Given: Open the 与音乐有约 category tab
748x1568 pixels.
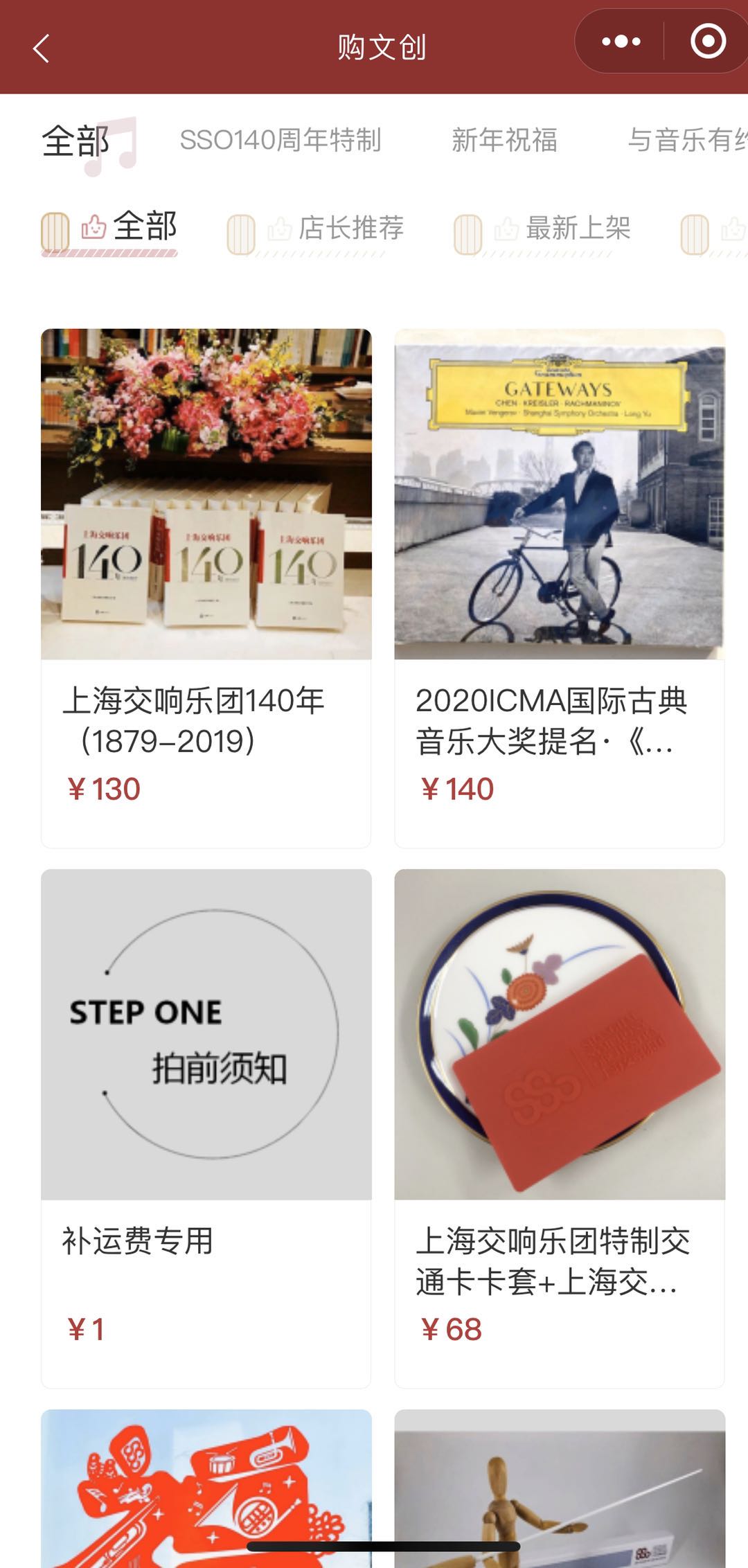Looking at the screenshot, I should coord(686,141).
